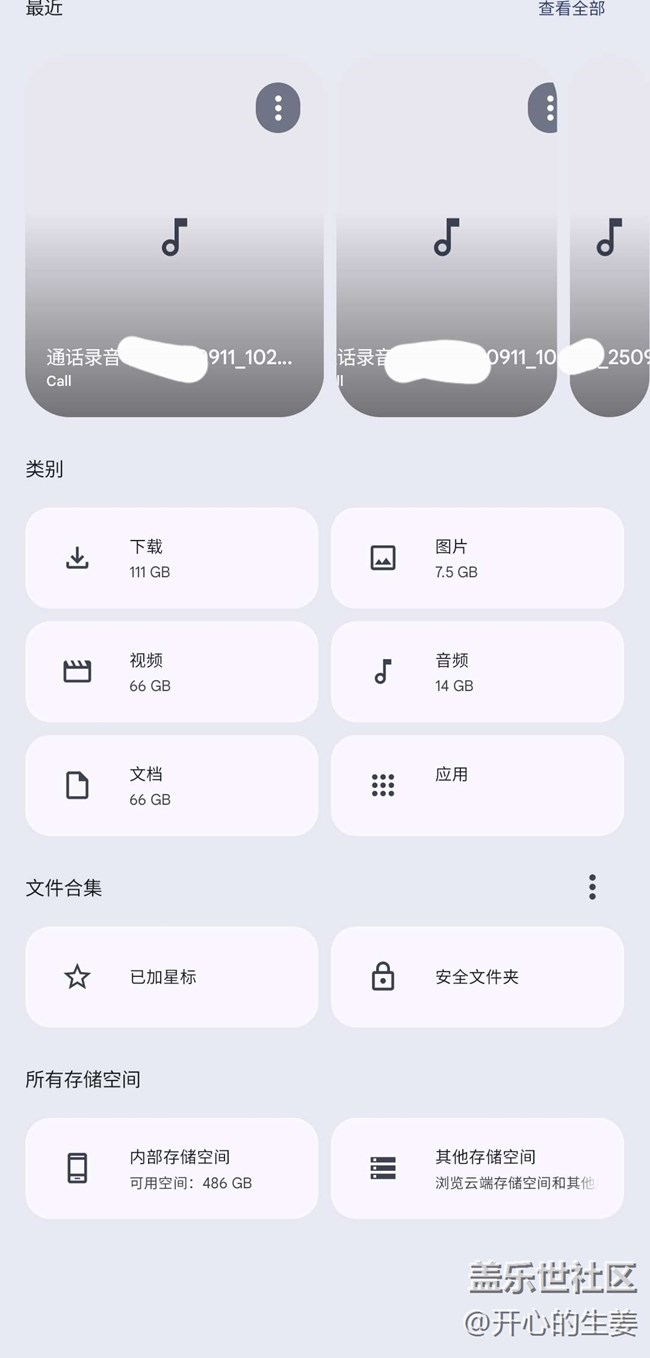Select the 文档 category
650x1358 pixels.
pos(171,786)
